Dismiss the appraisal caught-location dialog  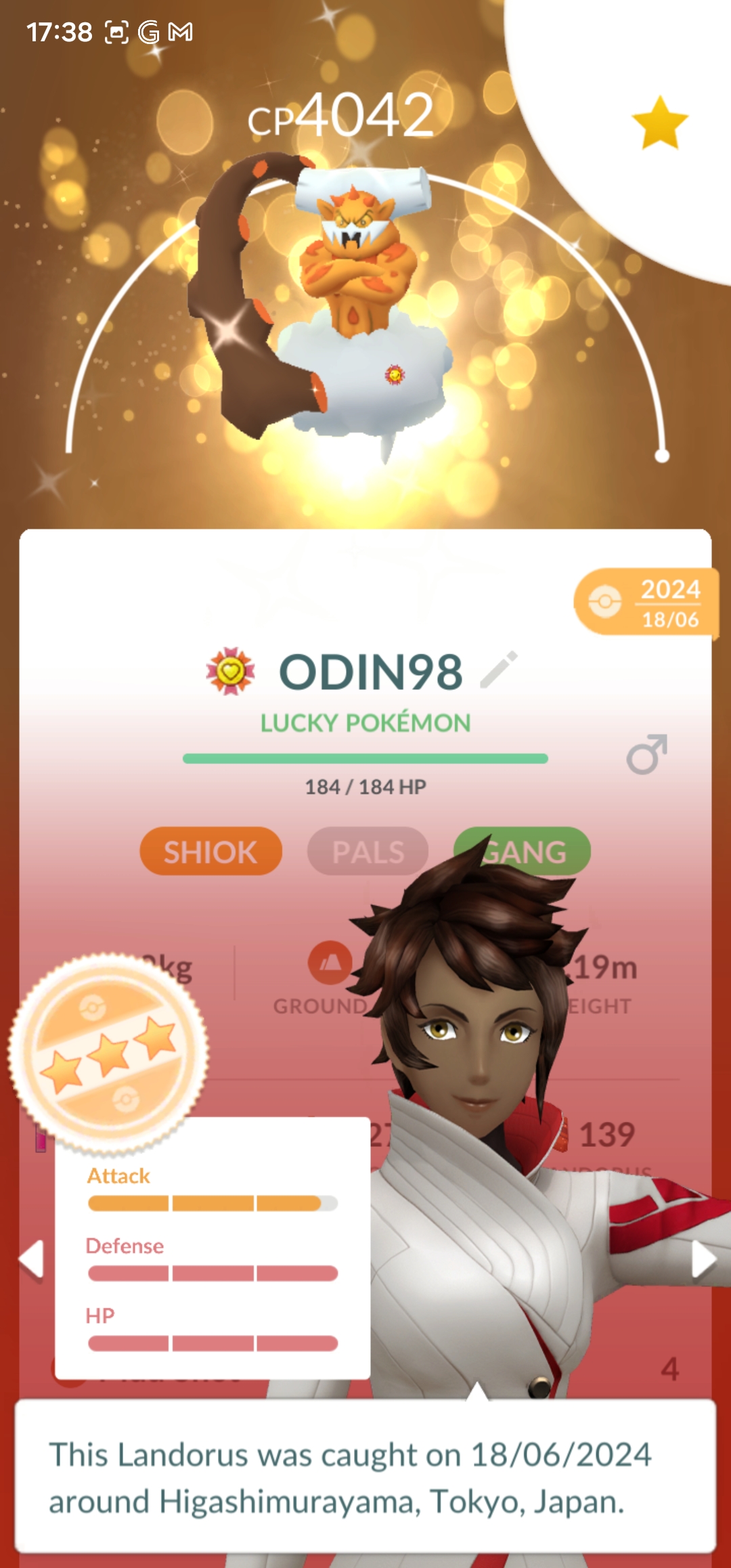pos(365,1476)
